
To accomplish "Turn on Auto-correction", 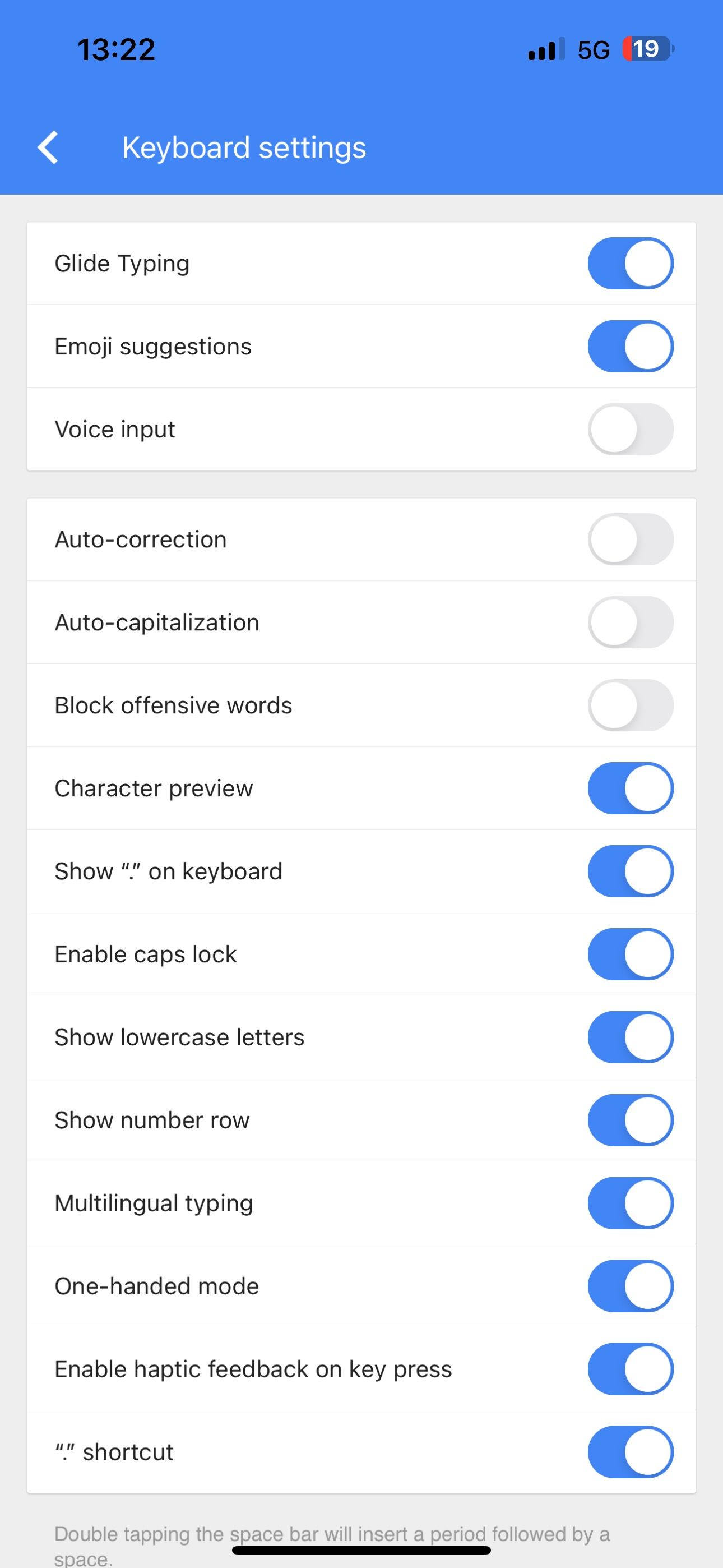I will pyautogui.click(x=630, y=539).
